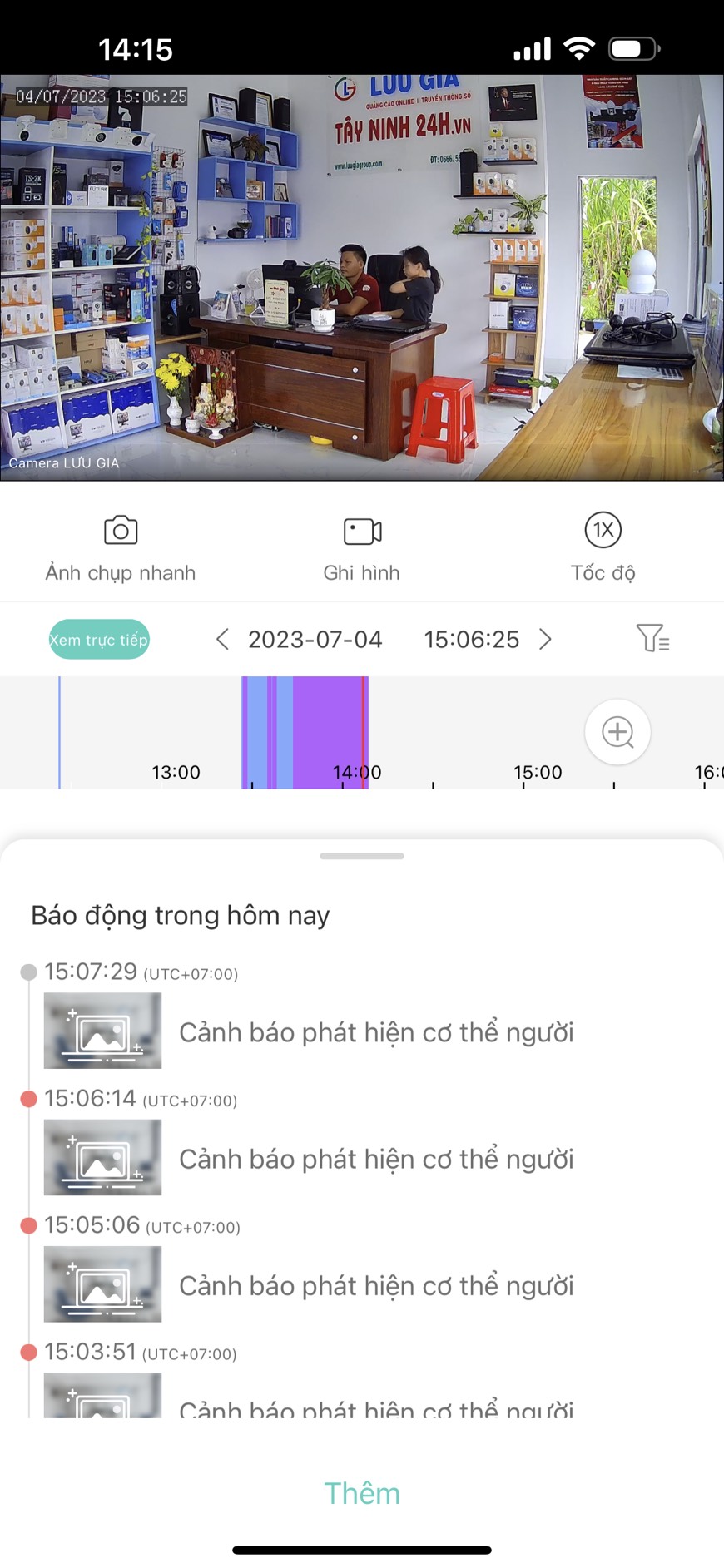
Task: Switch to live view (Xem trực tiếp)
Action: point(99,640)
